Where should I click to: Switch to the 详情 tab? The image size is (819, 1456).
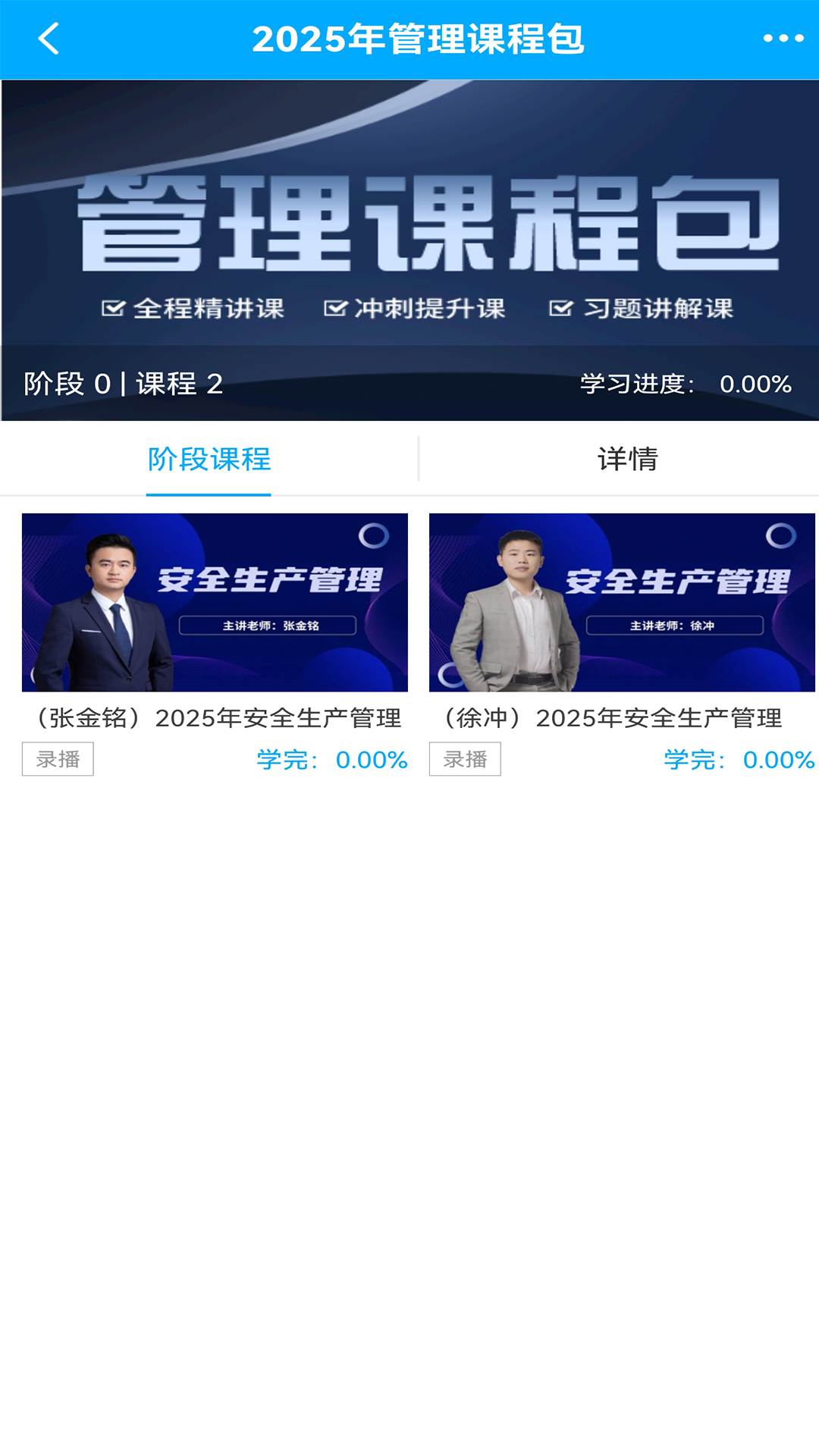(x=628, y=459)
